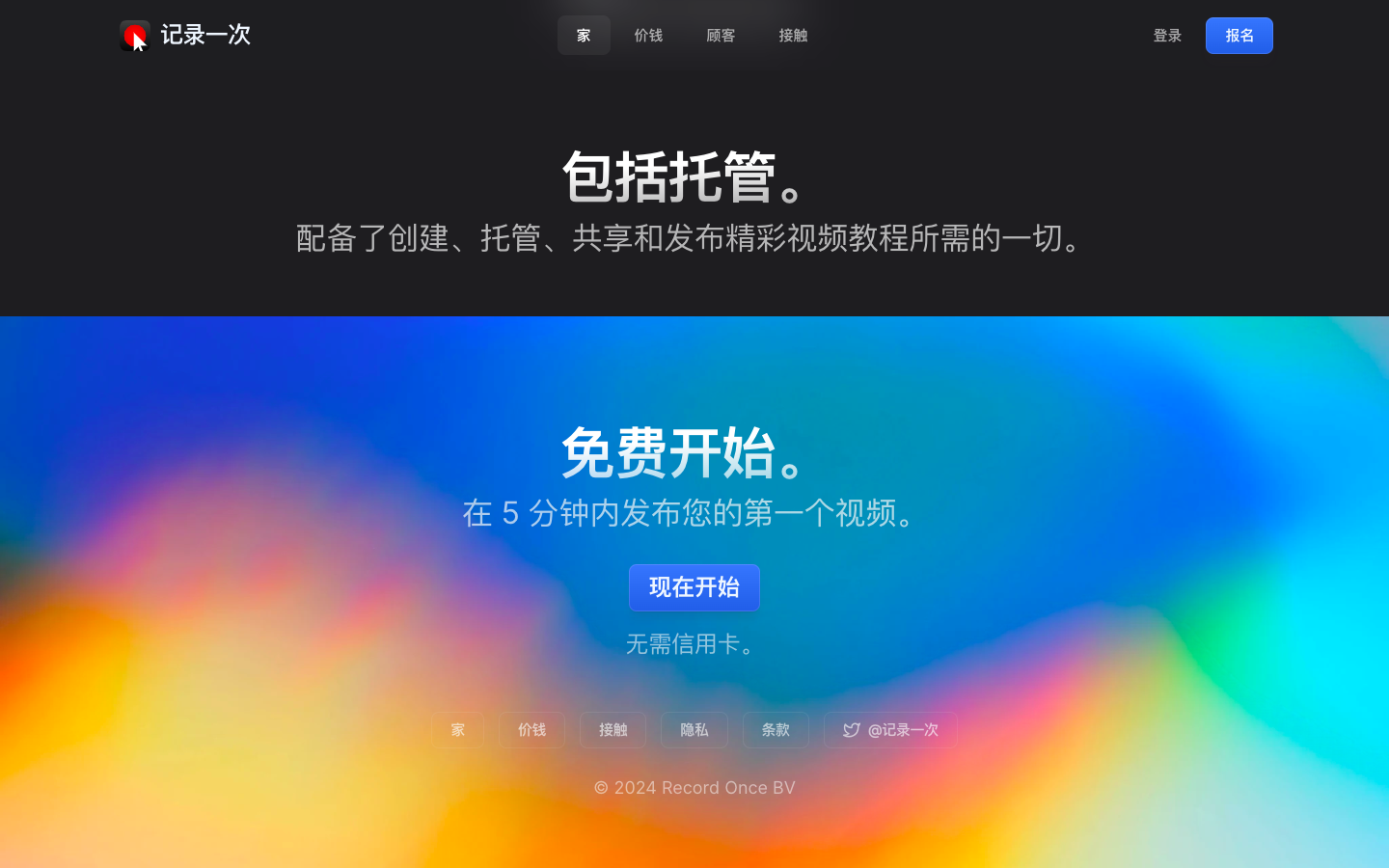Go to 接触 in top navigation
The height and width of the screenshot is (868, 1389).
(793, 36)
